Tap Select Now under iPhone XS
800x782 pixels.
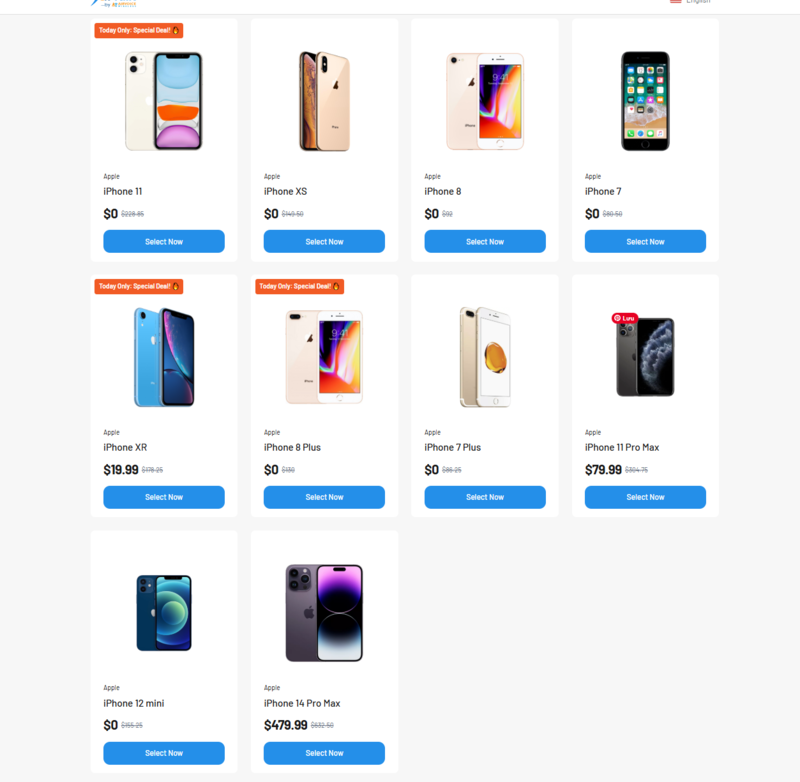coord(324,241)
